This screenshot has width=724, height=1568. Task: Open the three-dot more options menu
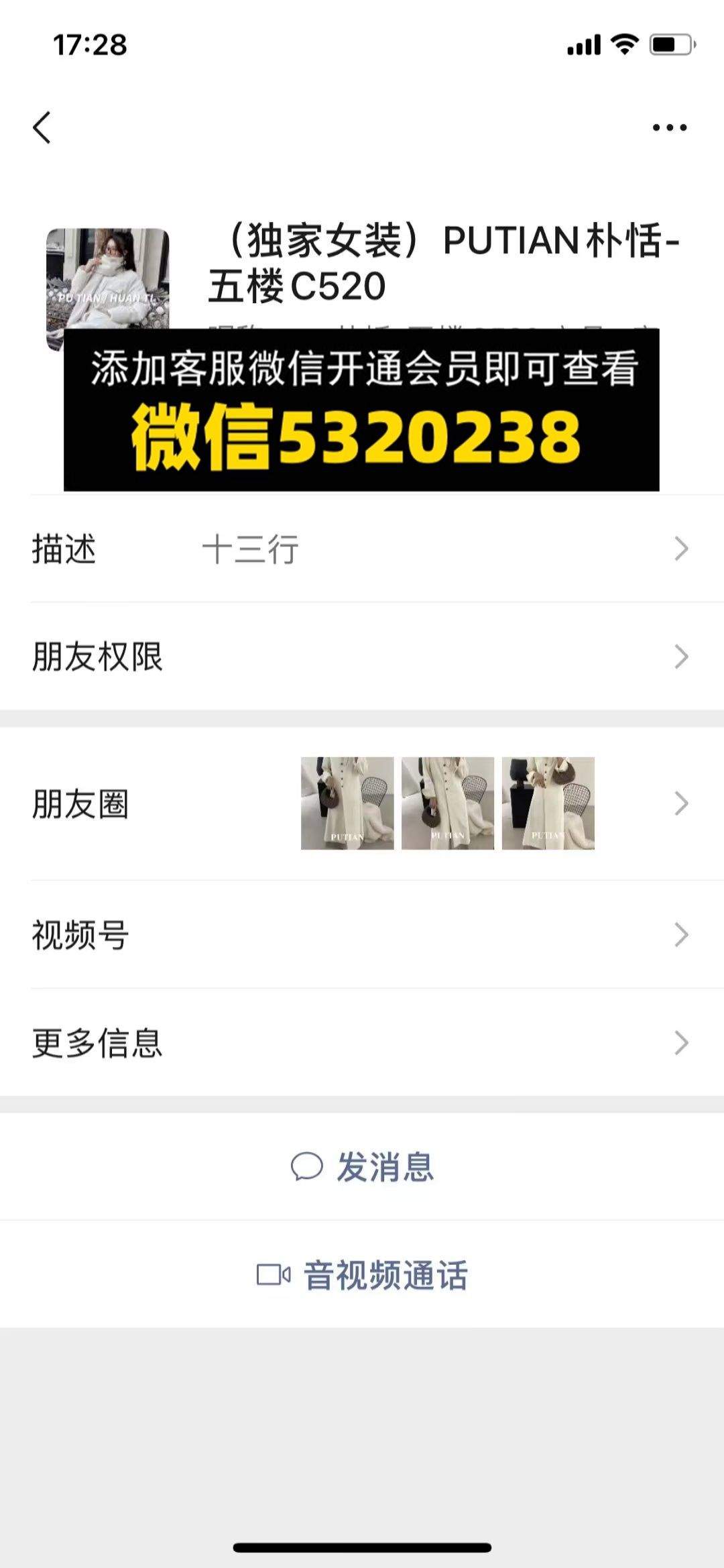(x=670, y=127)
